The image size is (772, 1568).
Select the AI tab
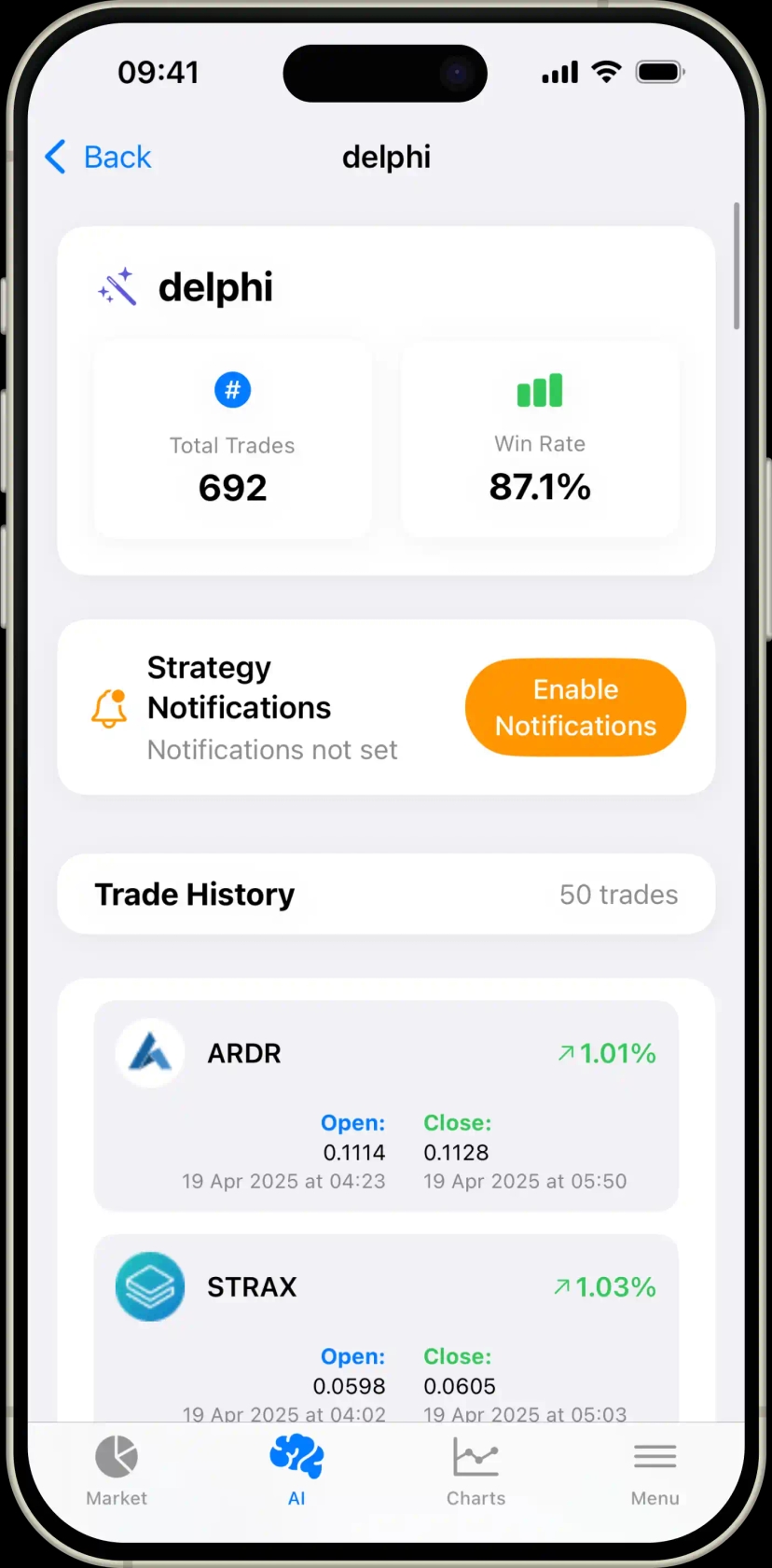[x=296, y=1470]
